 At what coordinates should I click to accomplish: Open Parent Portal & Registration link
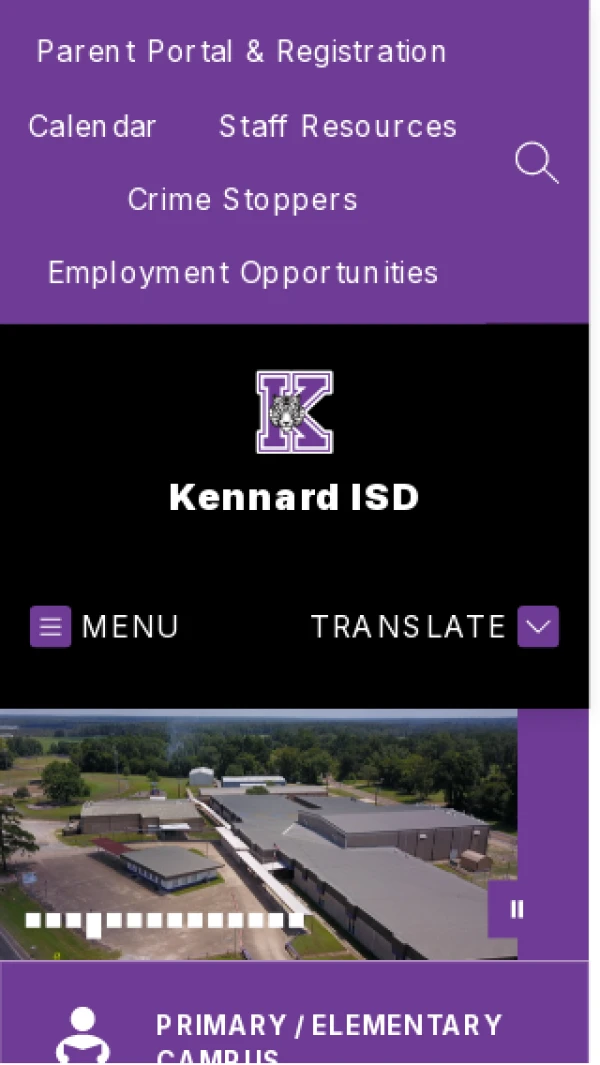[x=241, y=52]
